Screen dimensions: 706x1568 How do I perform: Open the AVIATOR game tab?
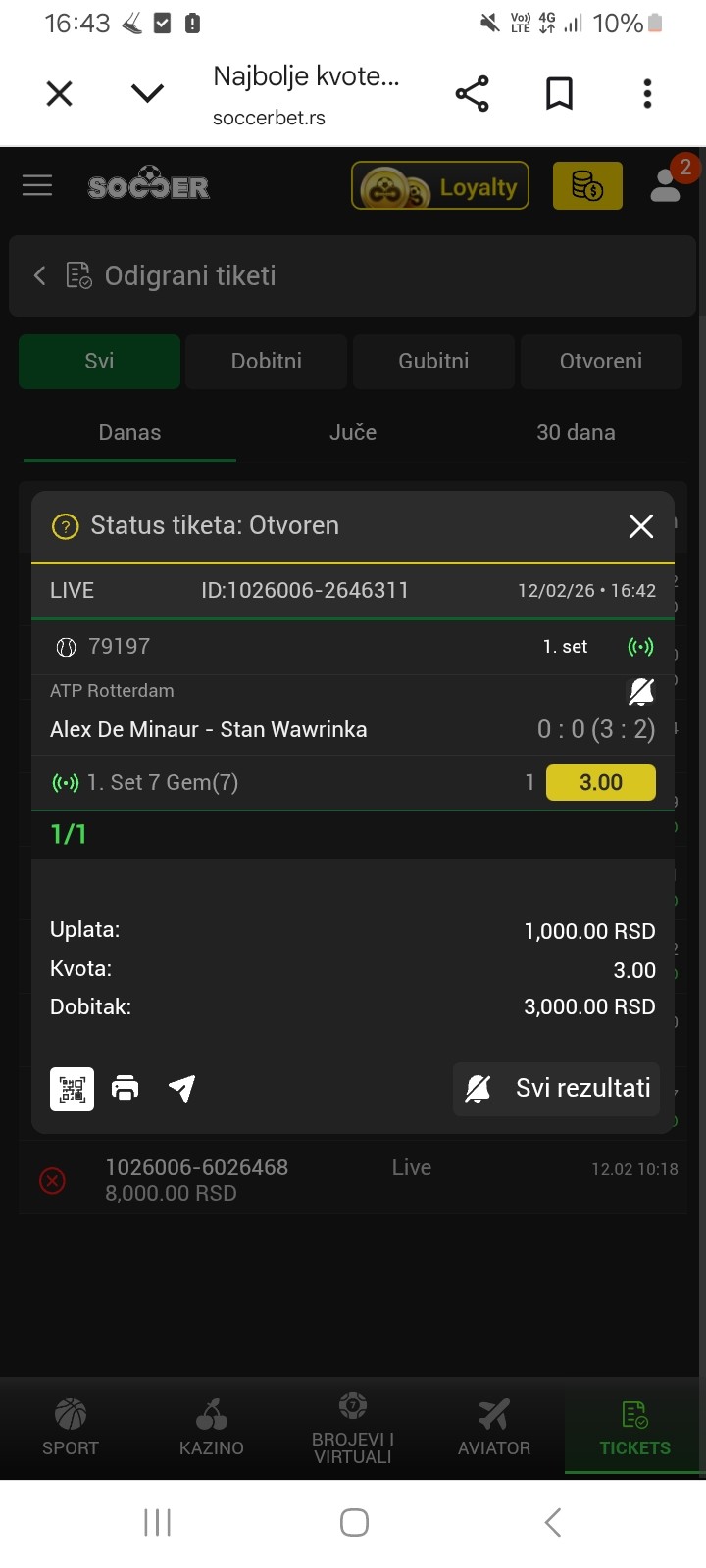(x=494, y=1428)
